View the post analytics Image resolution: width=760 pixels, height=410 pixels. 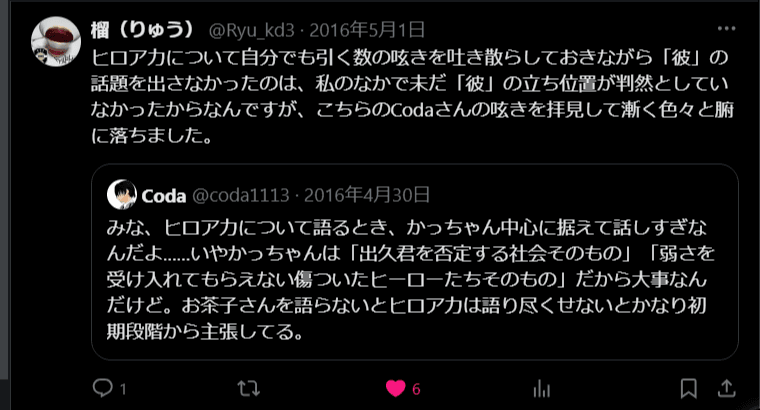[x=542, y=387]
